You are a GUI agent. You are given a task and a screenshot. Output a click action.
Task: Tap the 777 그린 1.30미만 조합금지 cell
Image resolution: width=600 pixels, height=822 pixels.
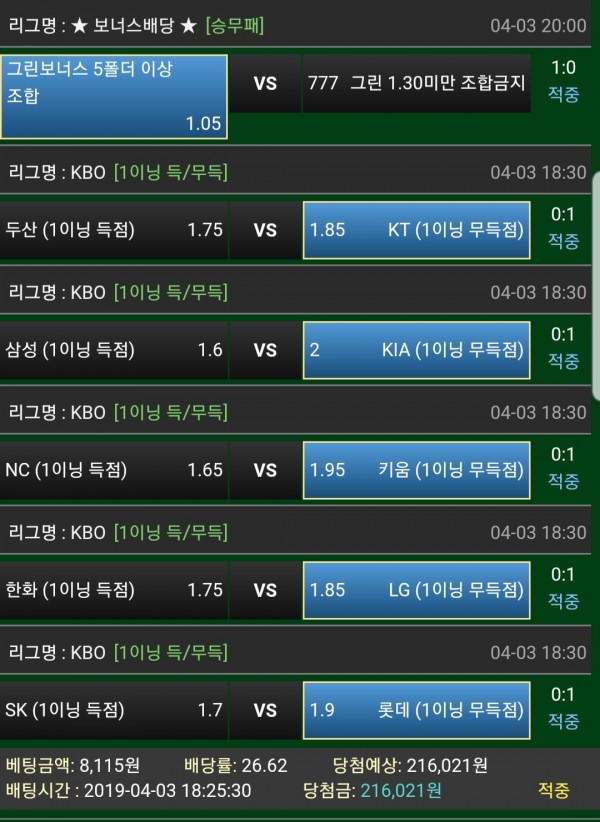[x=416, y=84]
